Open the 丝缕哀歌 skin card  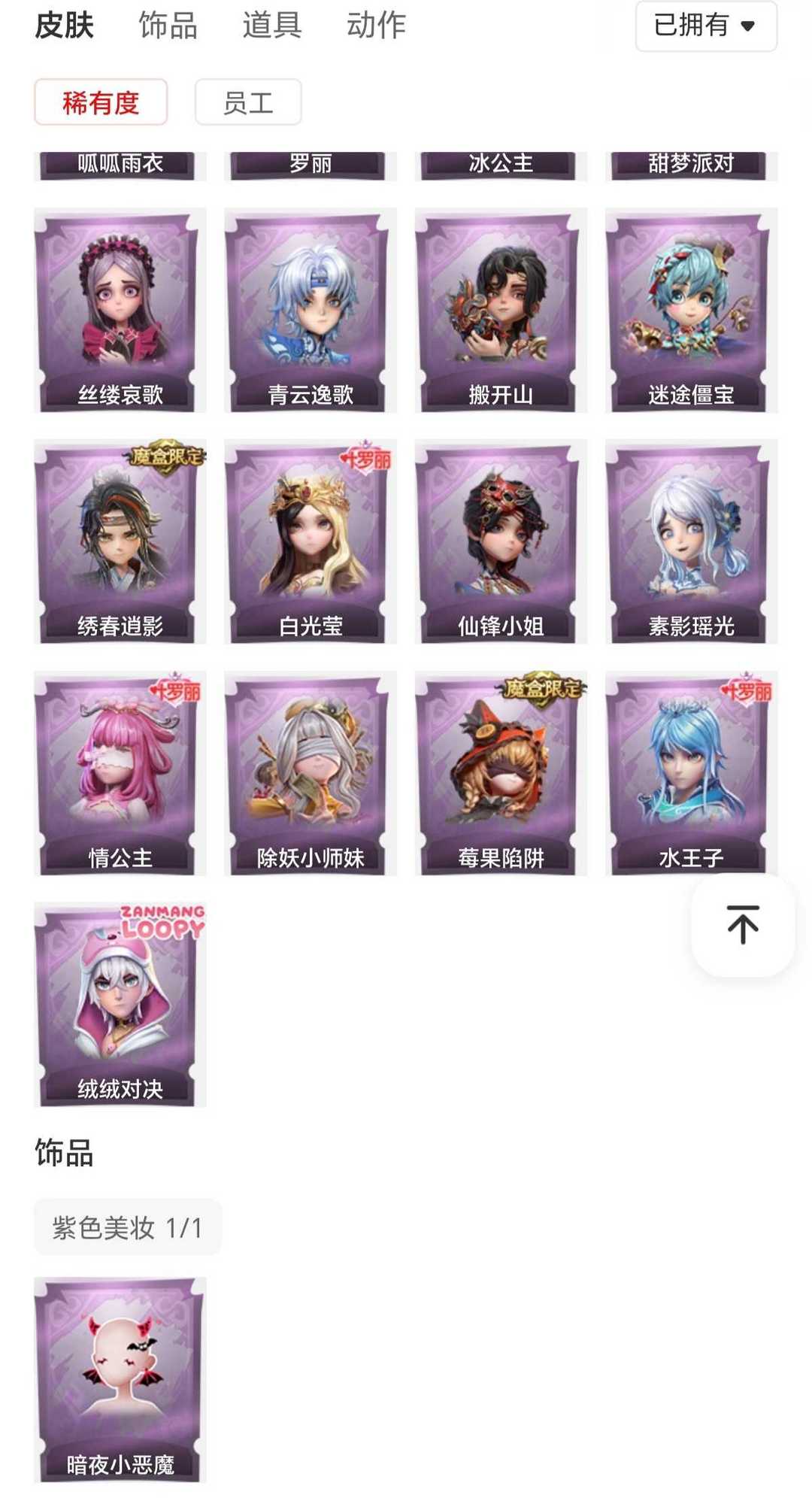point(120,311)
